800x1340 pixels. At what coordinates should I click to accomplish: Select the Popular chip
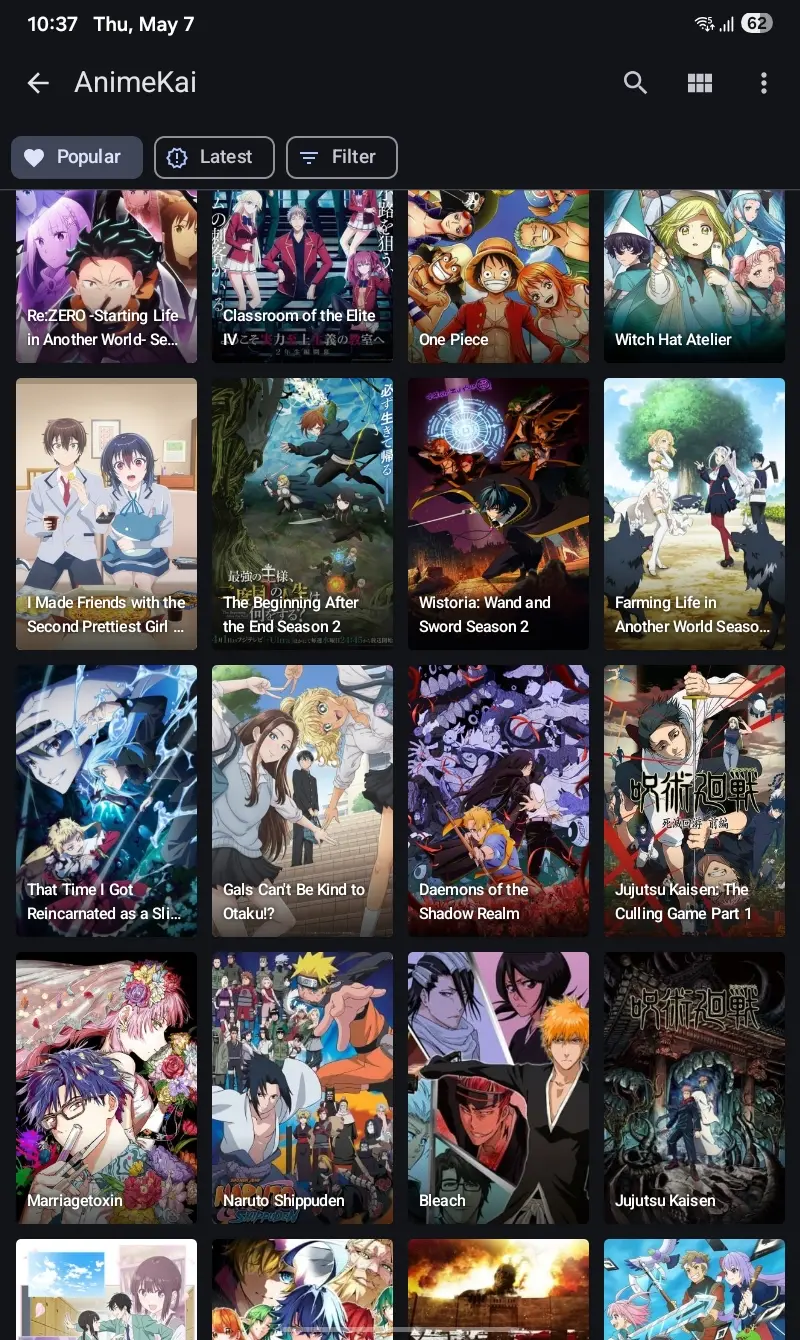pos(77,157)
